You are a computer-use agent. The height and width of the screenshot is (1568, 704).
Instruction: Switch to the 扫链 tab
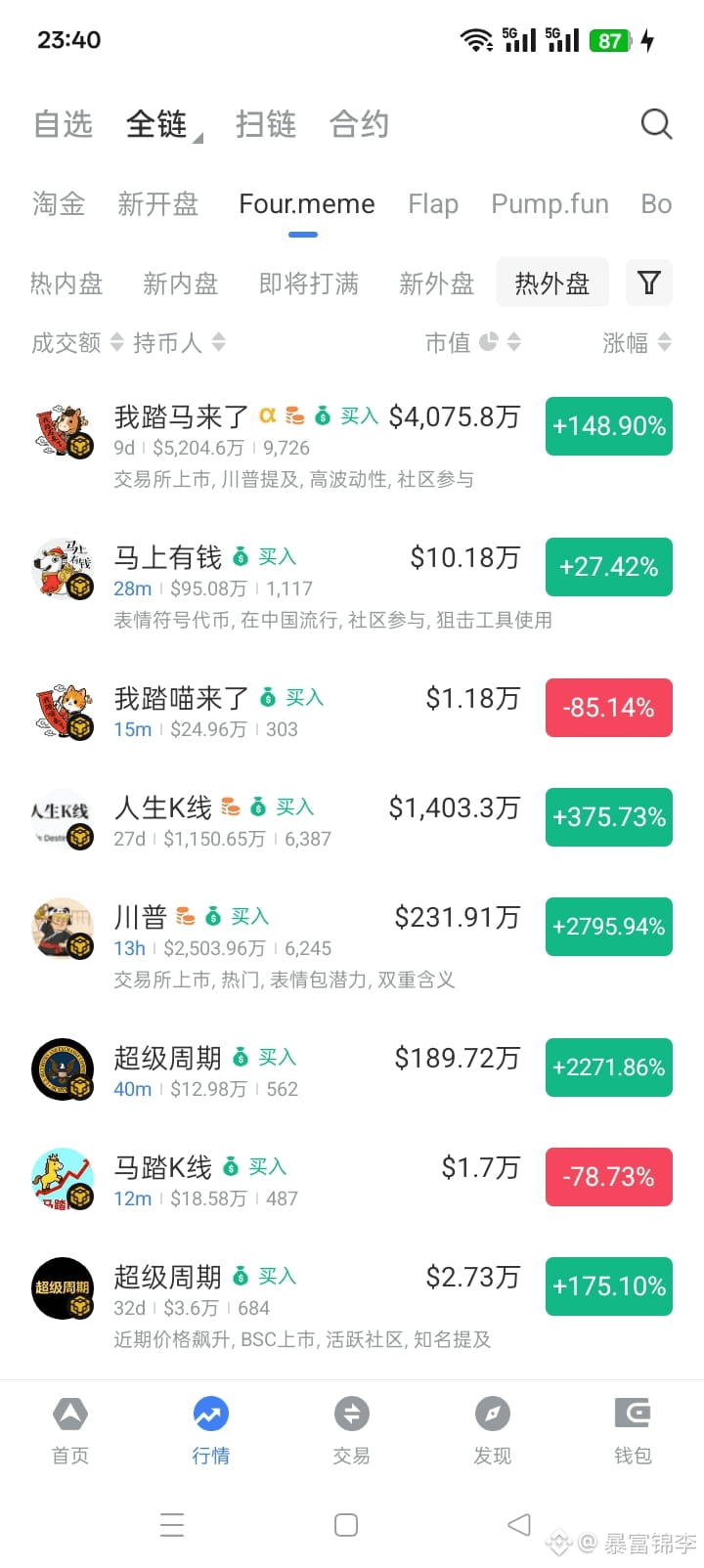(265, 124)
